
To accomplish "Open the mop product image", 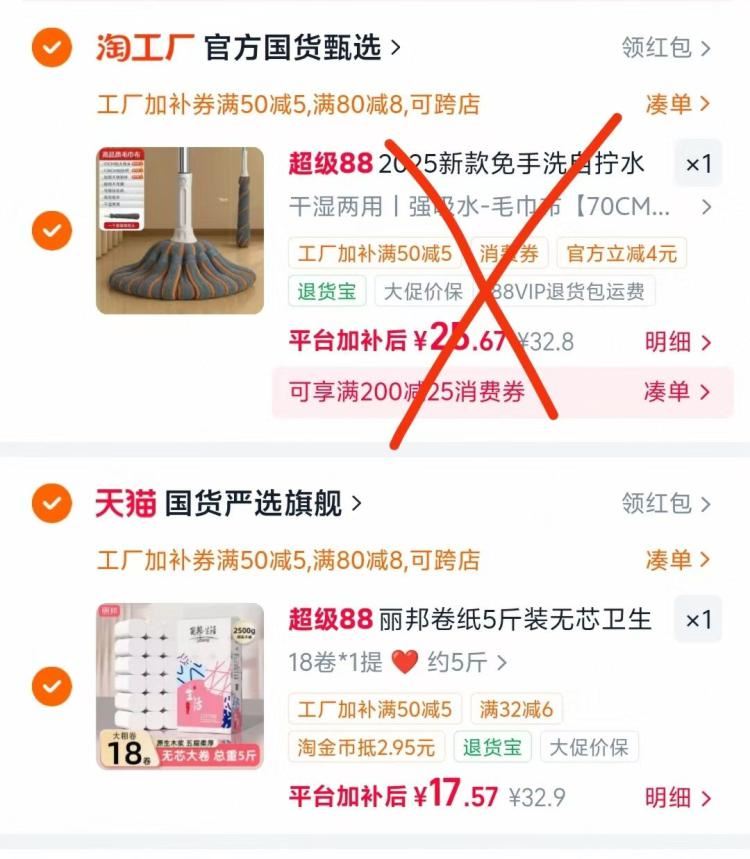I will point(180,231).
